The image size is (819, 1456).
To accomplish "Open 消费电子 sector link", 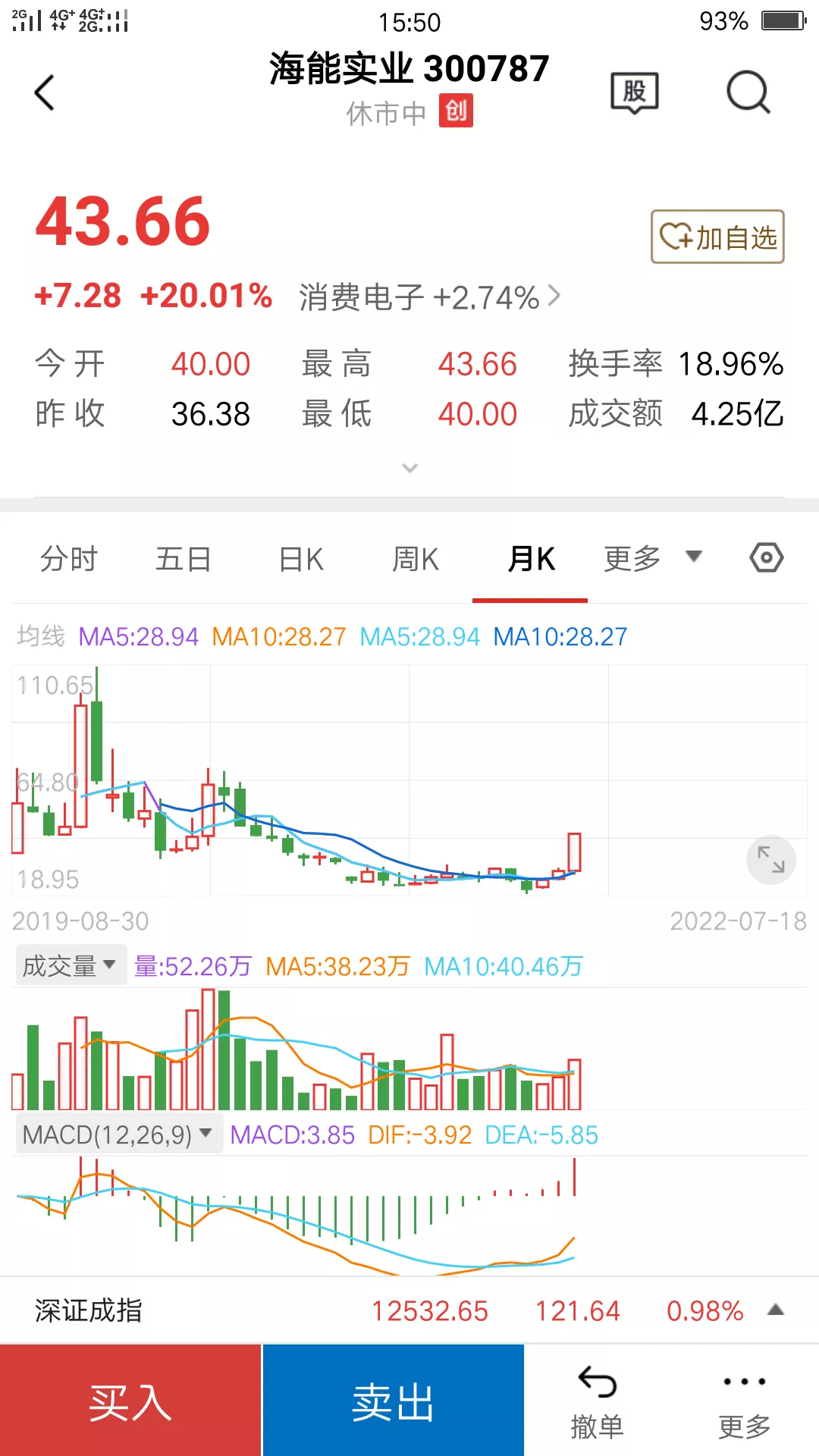I will (x=429, y=297).
